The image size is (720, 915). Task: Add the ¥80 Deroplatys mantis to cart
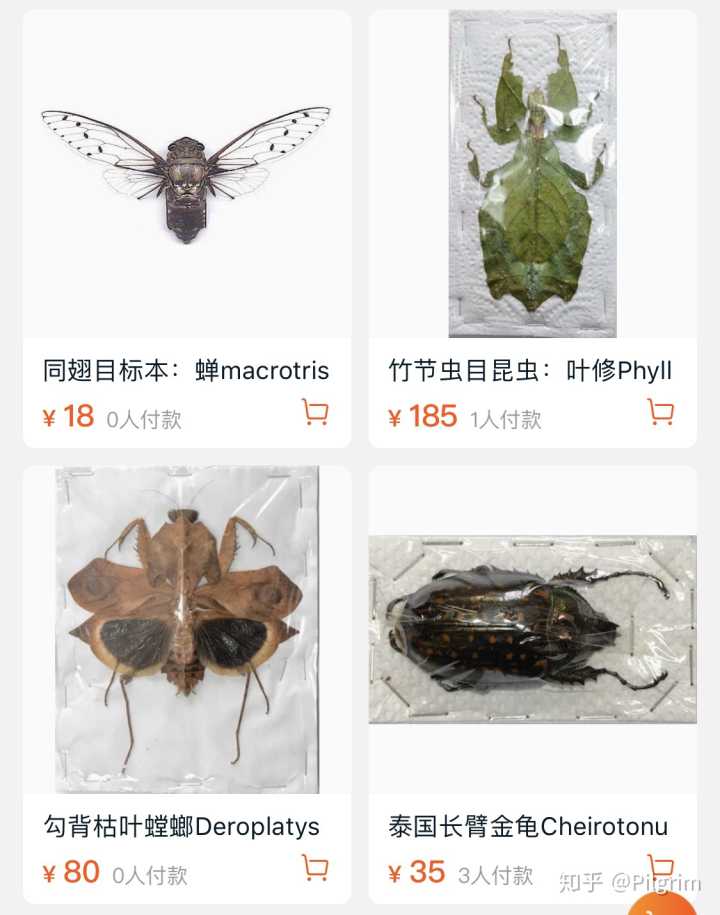click(315, 868)
